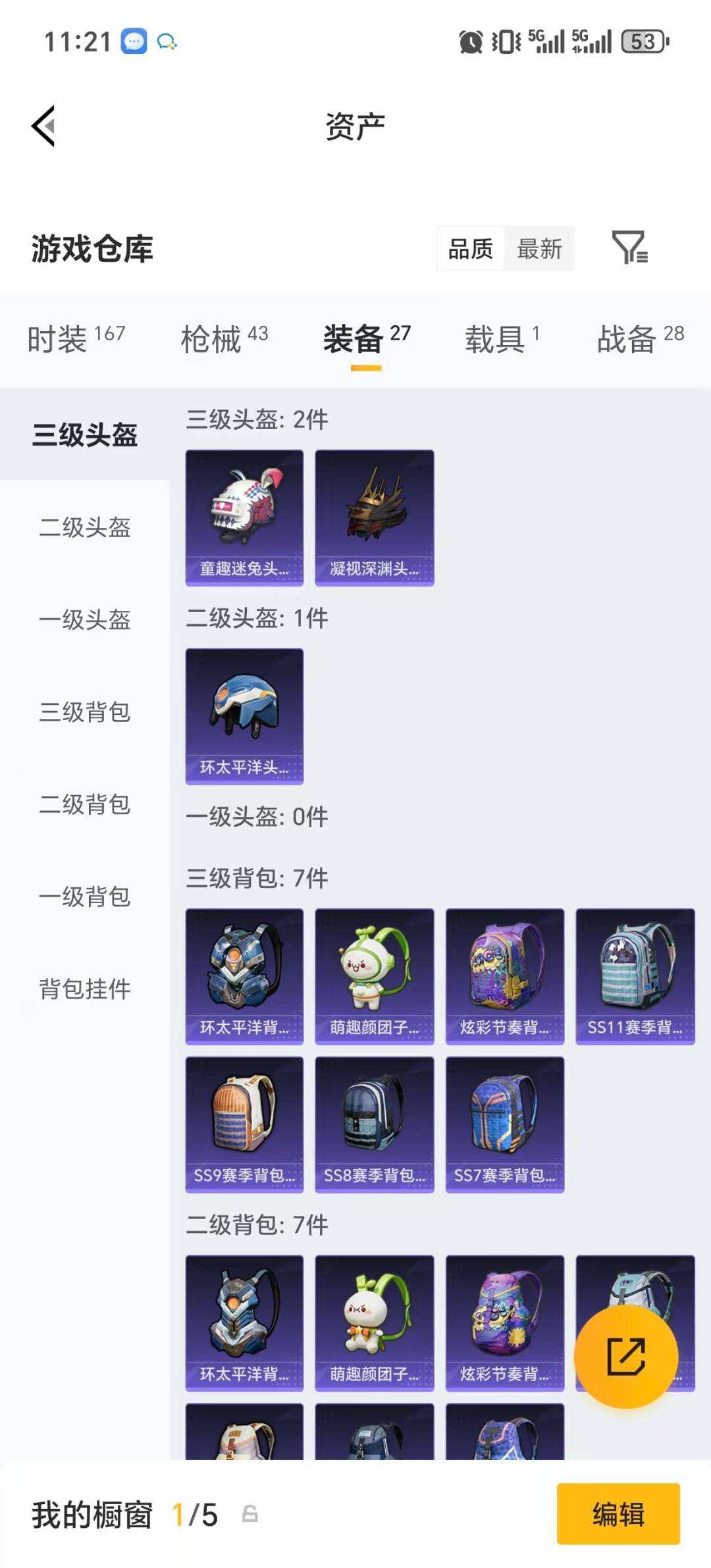Open the 凝视深渊头盔 item
711x1568 pixels.
click(374, 517)
